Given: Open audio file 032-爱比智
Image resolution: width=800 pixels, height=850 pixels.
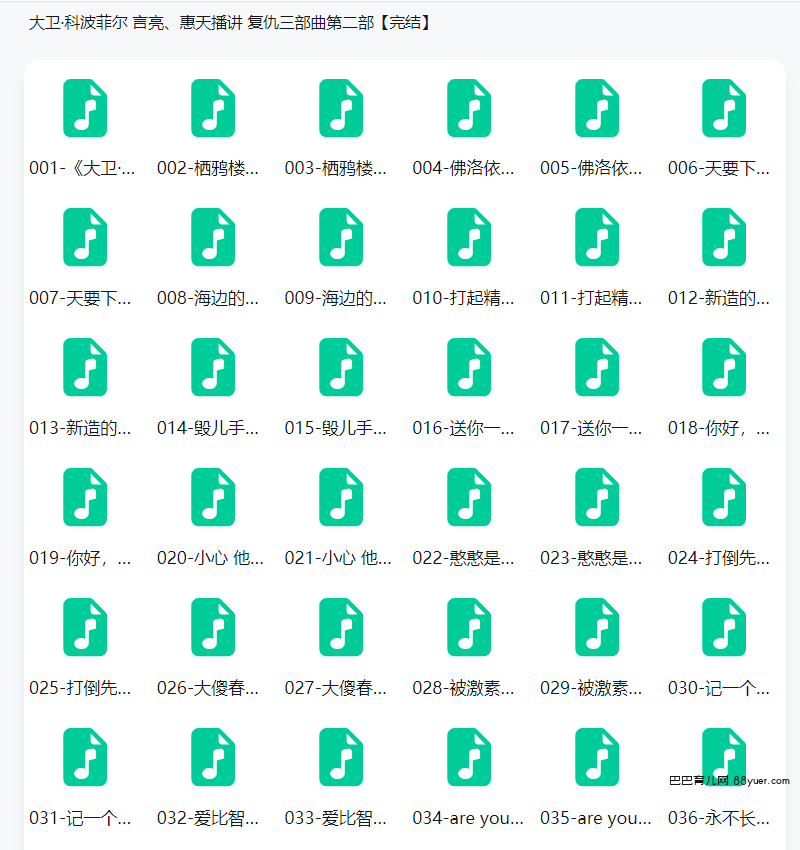Looking at the screenshot, I should point(213,757).
